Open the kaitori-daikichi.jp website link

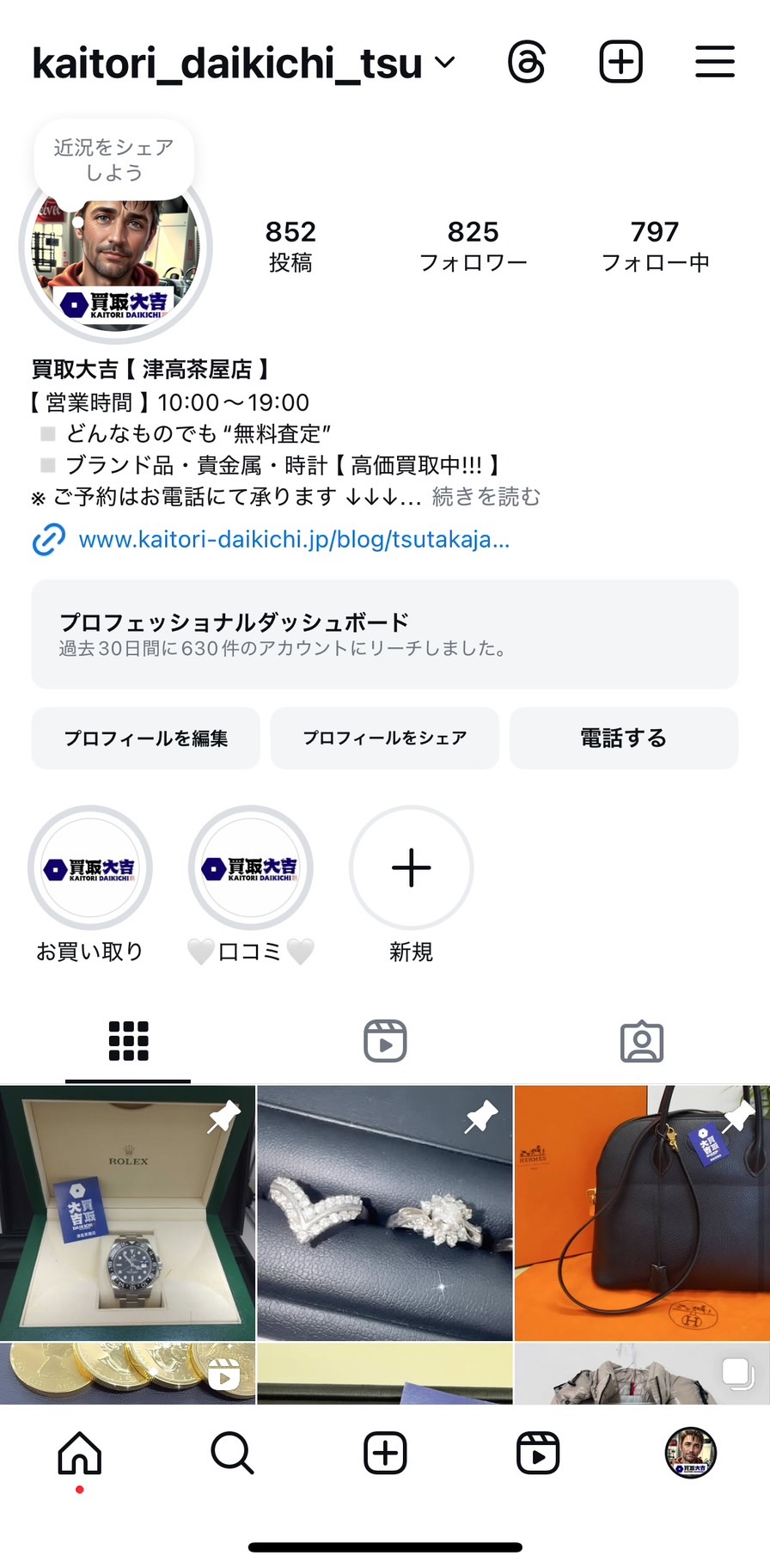[x=294, y=540]
